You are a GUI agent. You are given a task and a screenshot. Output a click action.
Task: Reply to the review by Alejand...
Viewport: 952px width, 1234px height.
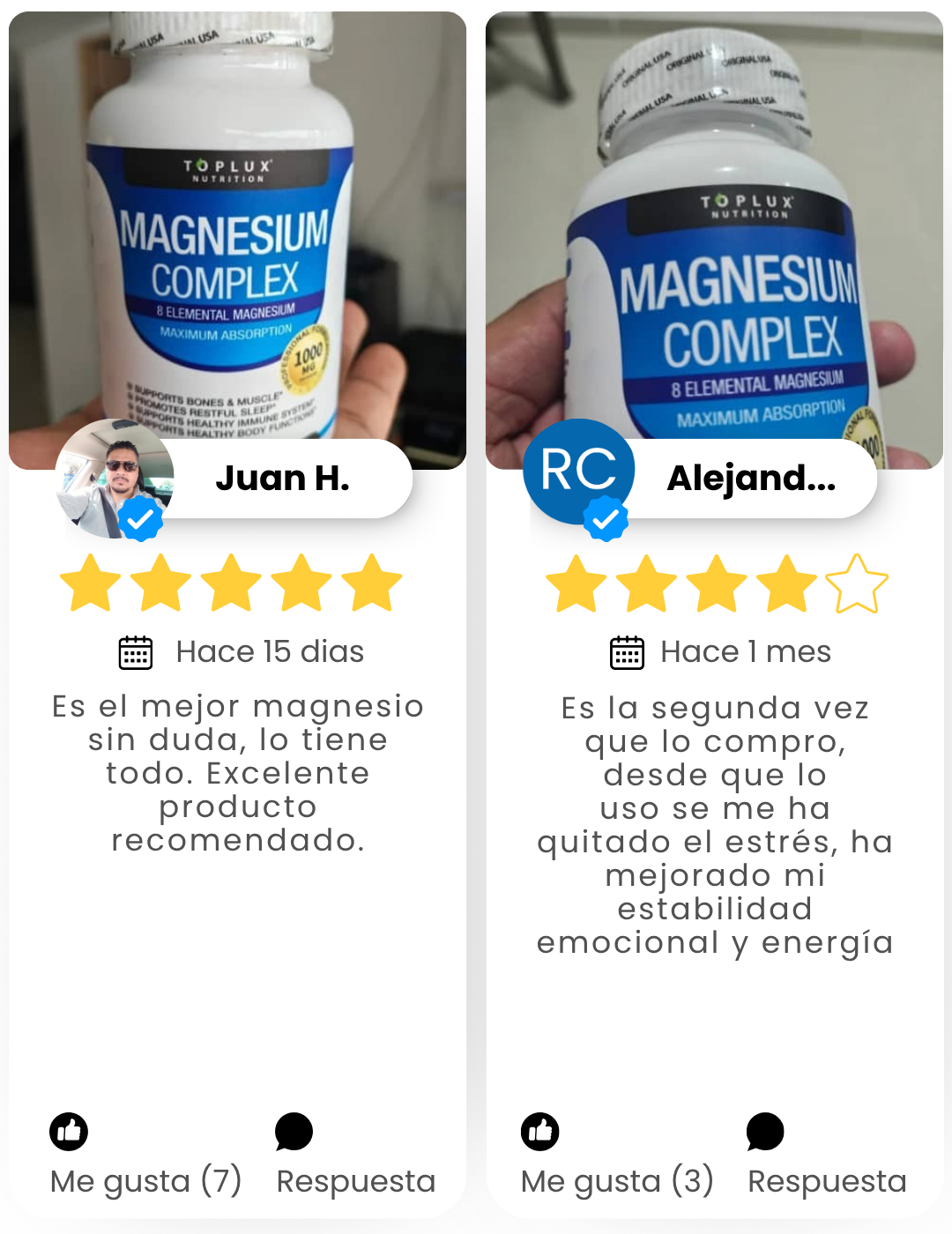(765, 1133)
